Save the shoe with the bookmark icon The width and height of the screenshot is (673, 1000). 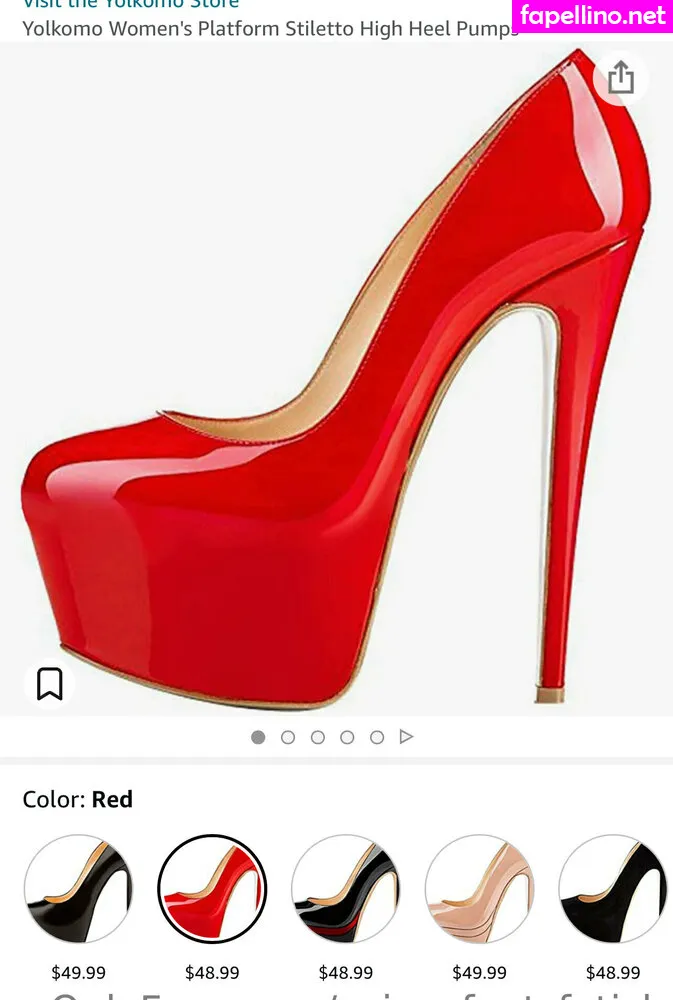tap(50, 684)
